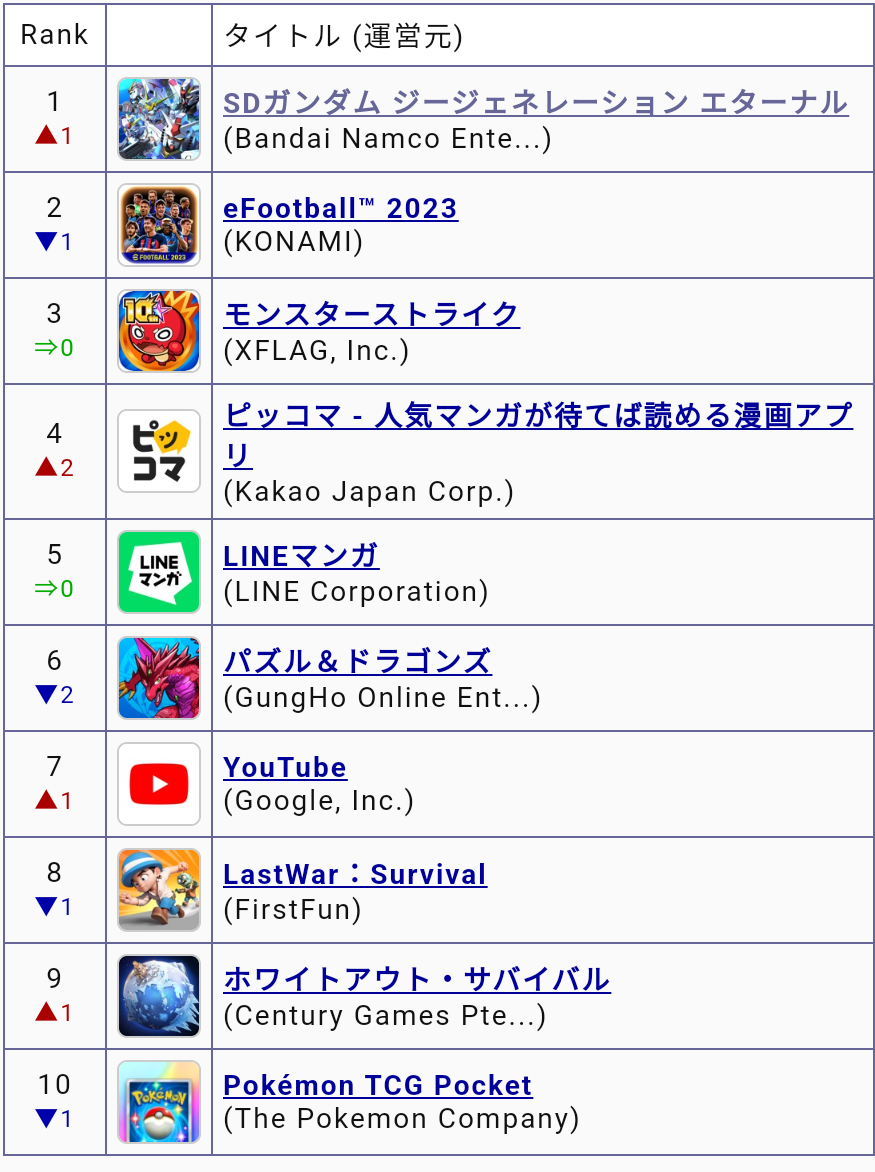875x1172 pixels.
Task: Open the YouTube link
Action: (x=285, y=767)
